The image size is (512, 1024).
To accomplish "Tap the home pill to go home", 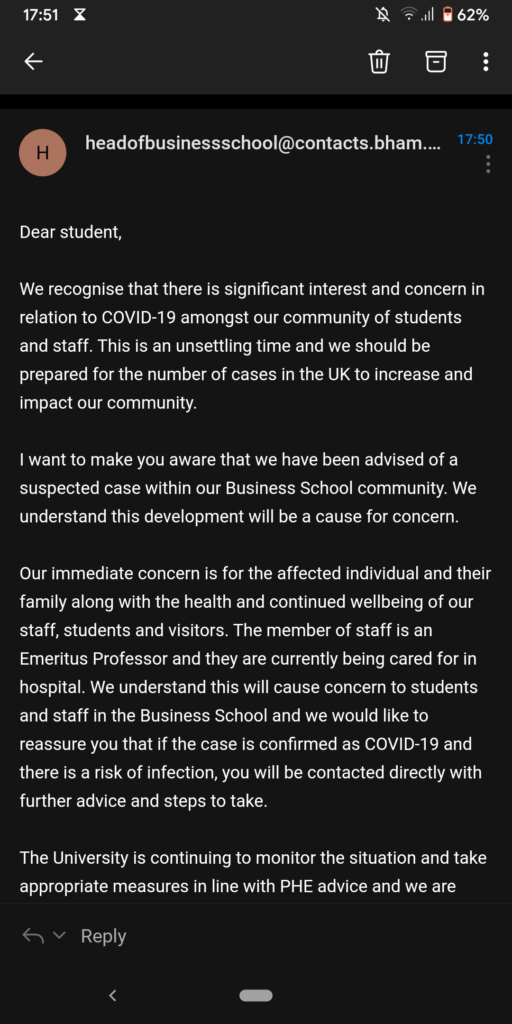I will click(256, 995).
